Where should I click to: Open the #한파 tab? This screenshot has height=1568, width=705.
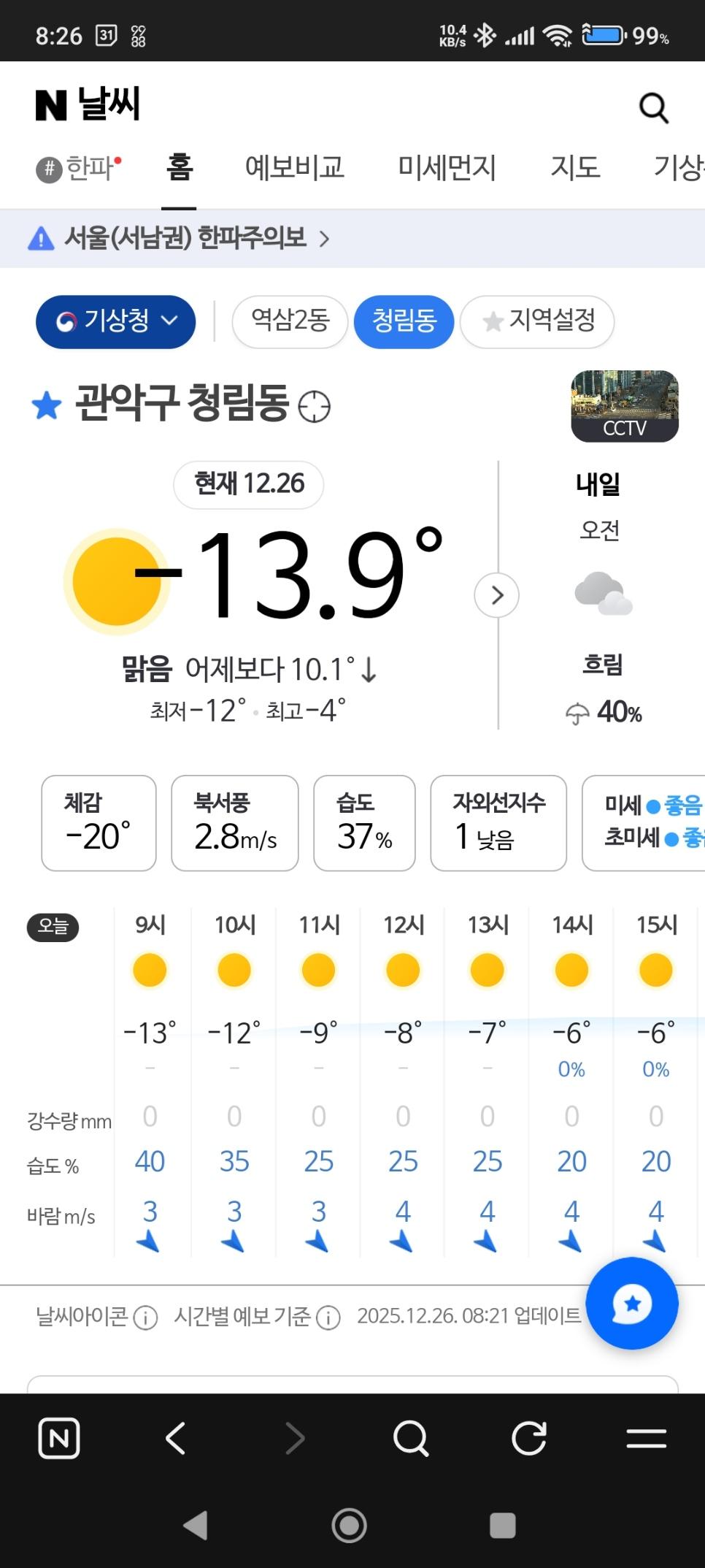click(79, 169)
